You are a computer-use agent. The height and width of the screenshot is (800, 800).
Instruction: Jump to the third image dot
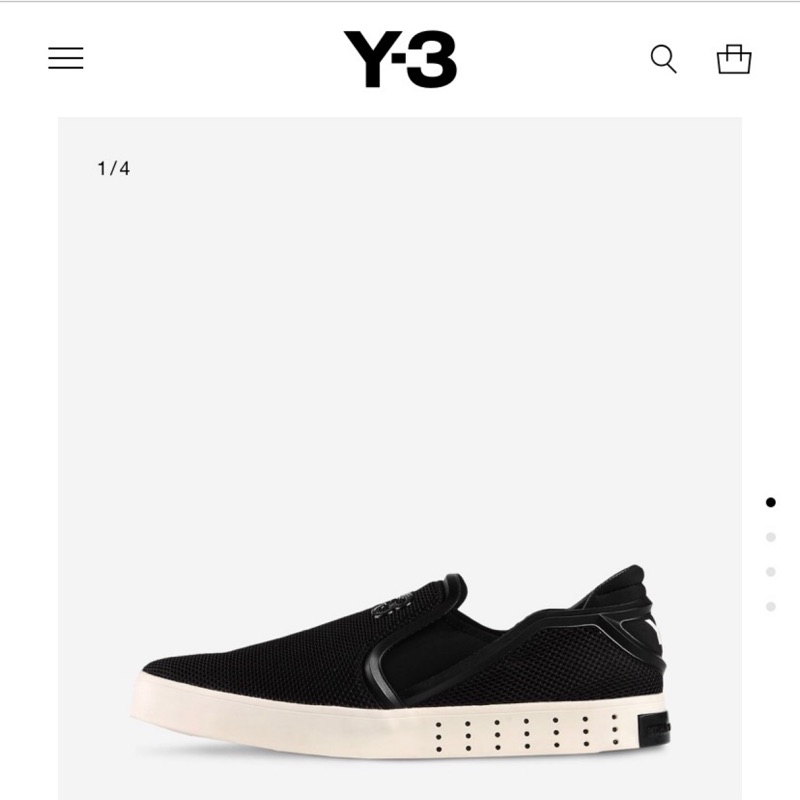point(770,572)
